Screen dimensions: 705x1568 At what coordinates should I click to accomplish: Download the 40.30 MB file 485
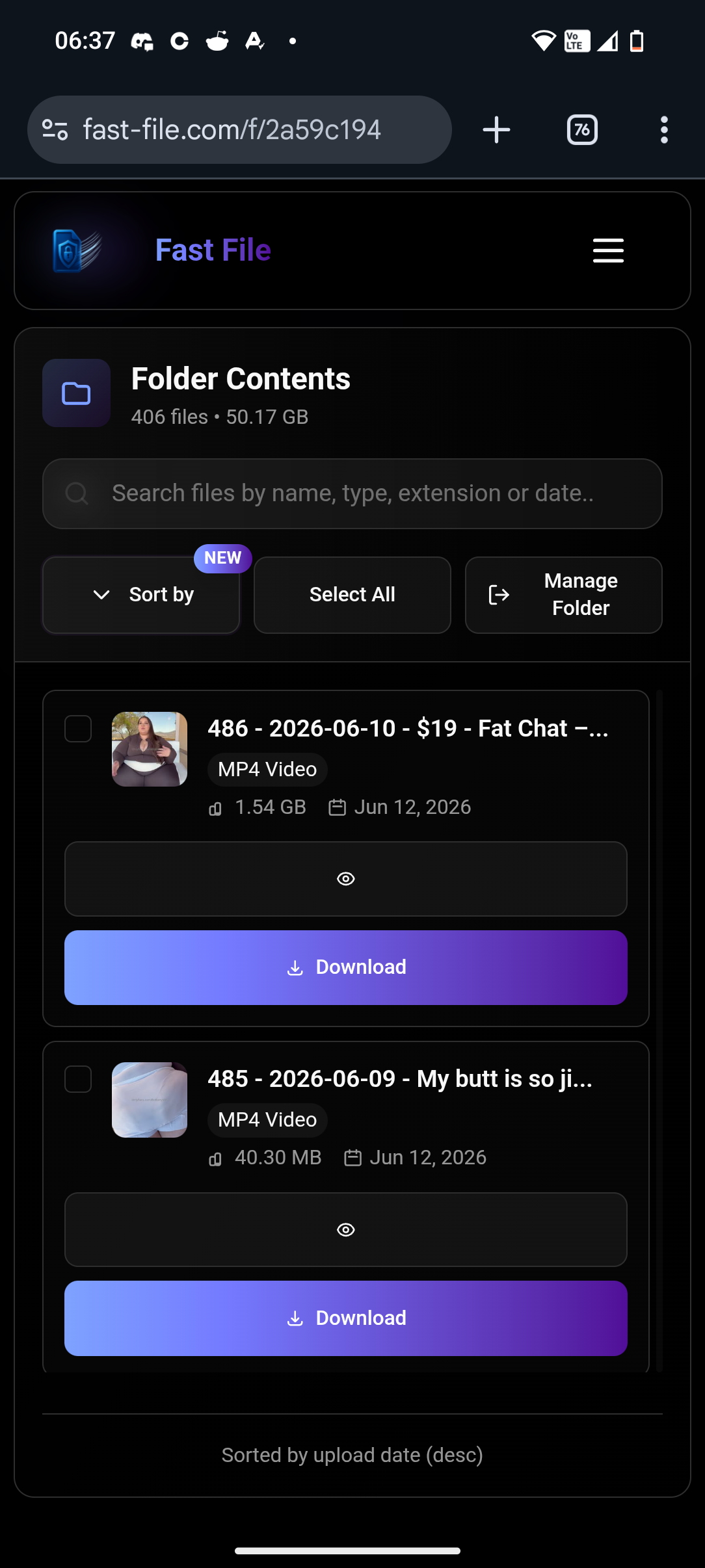pos(346,1318)
